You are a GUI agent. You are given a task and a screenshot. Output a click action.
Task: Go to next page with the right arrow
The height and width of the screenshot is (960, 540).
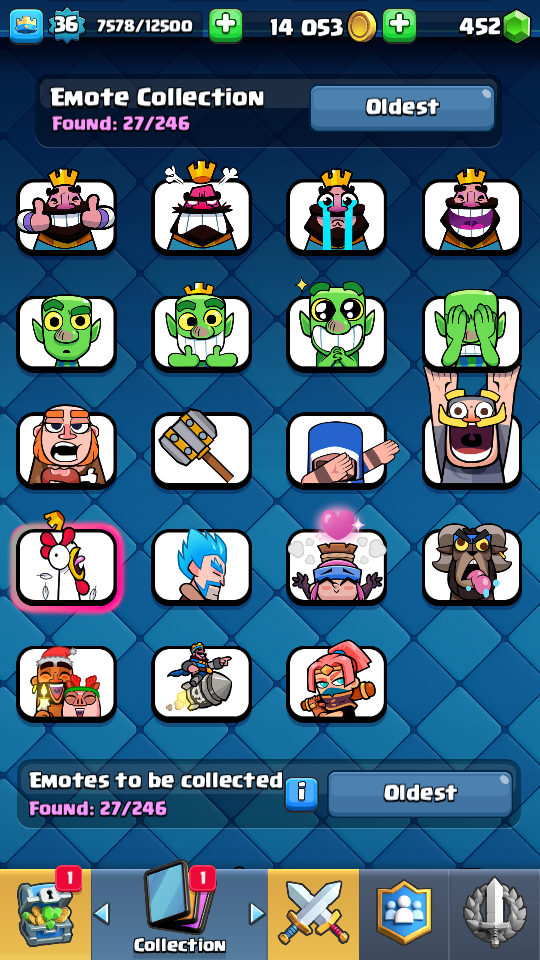[257, 914]
